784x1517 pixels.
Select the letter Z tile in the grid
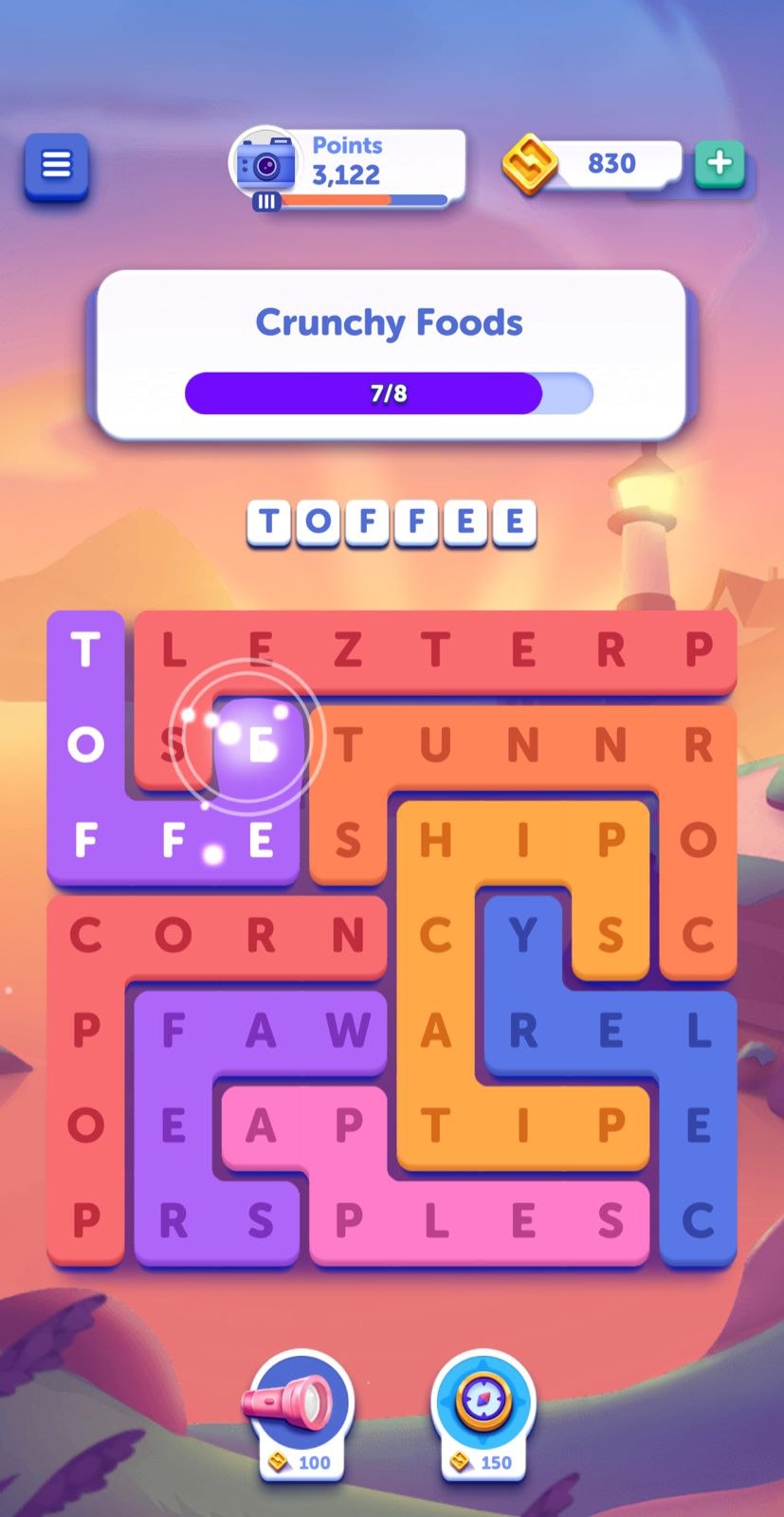click(x=348, y=650)
